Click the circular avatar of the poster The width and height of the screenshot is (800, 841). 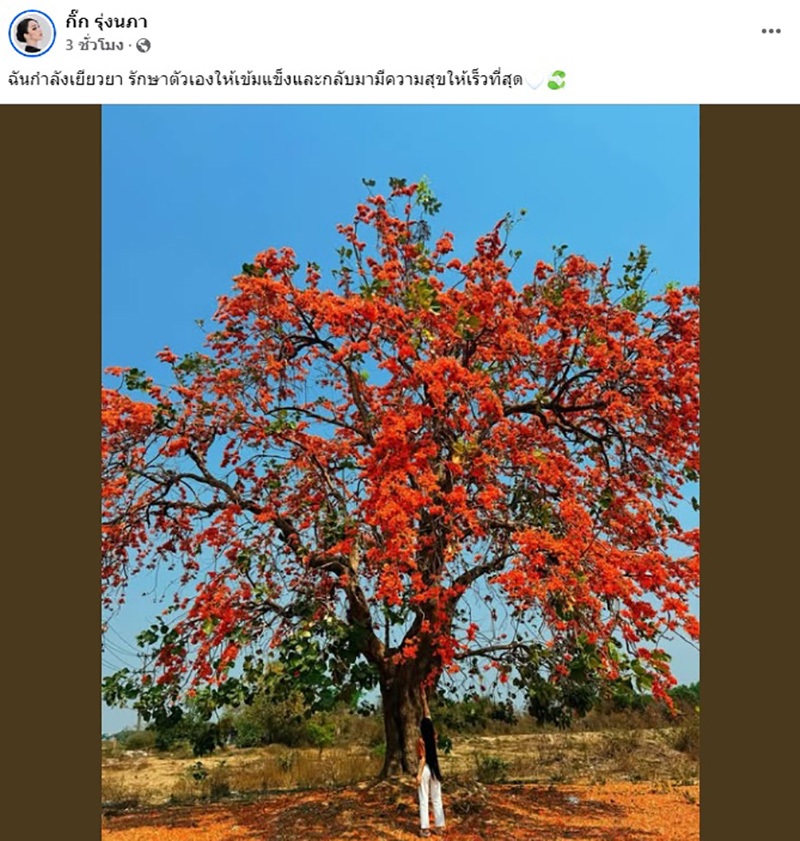pyautogui.click(x=31, y=32)
